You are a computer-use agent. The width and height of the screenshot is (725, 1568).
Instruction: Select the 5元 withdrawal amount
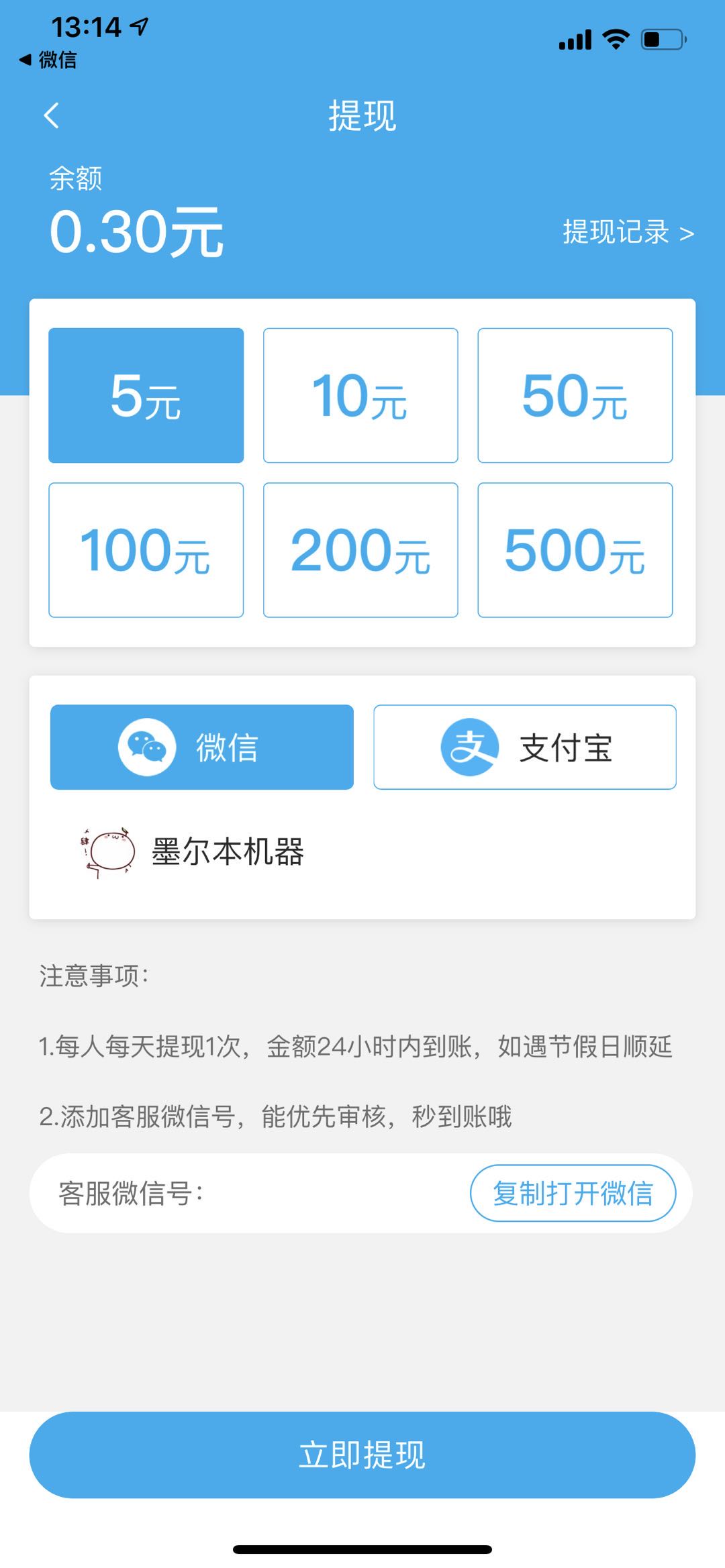[146, 395]
